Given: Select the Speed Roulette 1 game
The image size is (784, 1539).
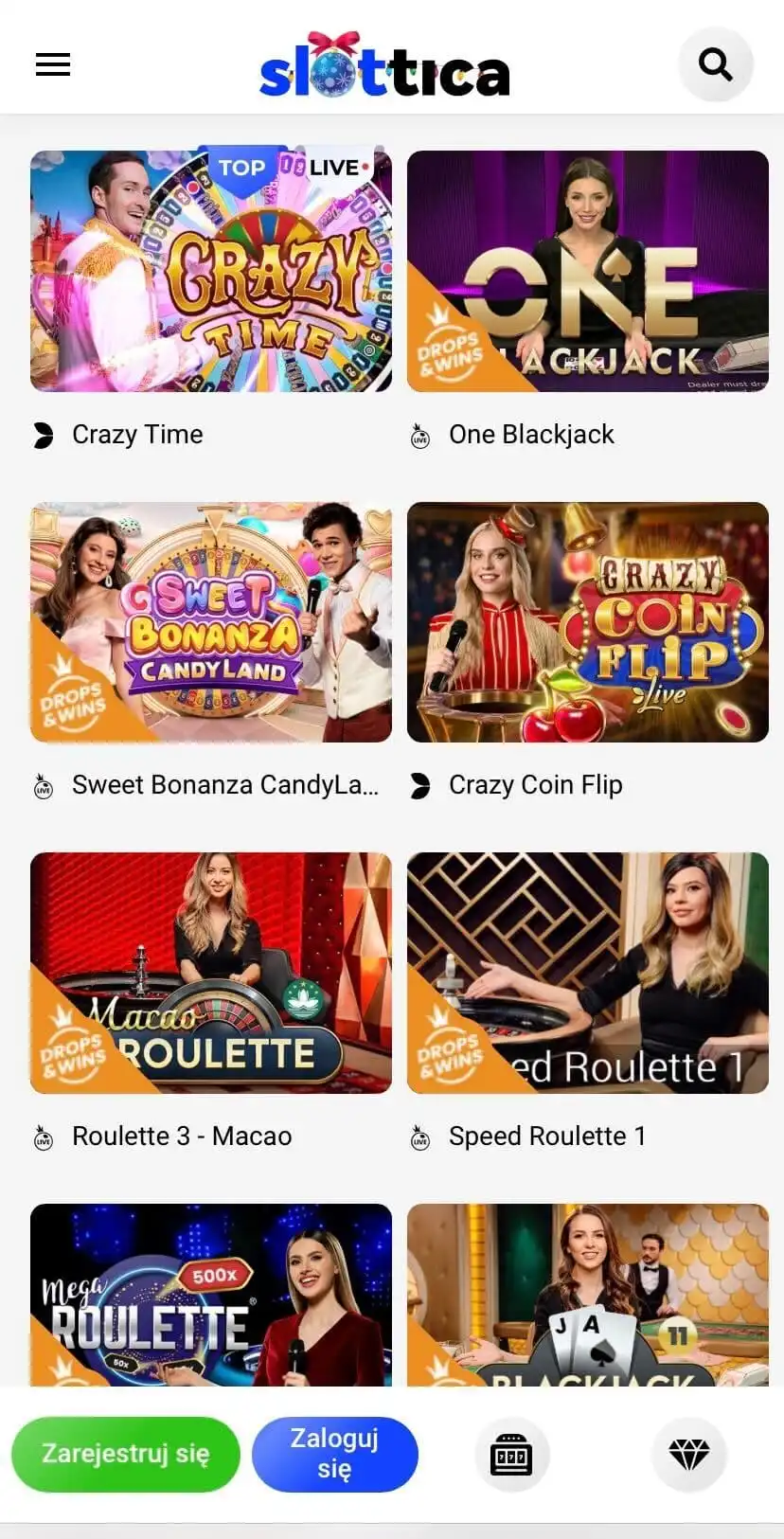Looking at the screenshot, I should (587, 973).
